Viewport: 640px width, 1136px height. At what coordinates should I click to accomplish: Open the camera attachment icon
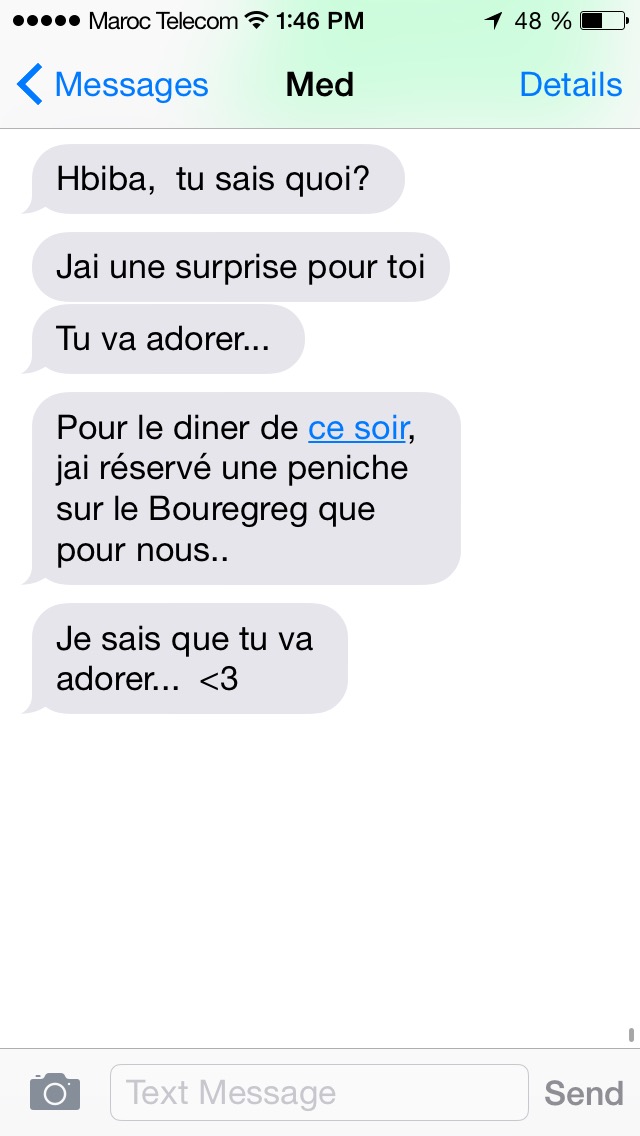(54, 1092)
